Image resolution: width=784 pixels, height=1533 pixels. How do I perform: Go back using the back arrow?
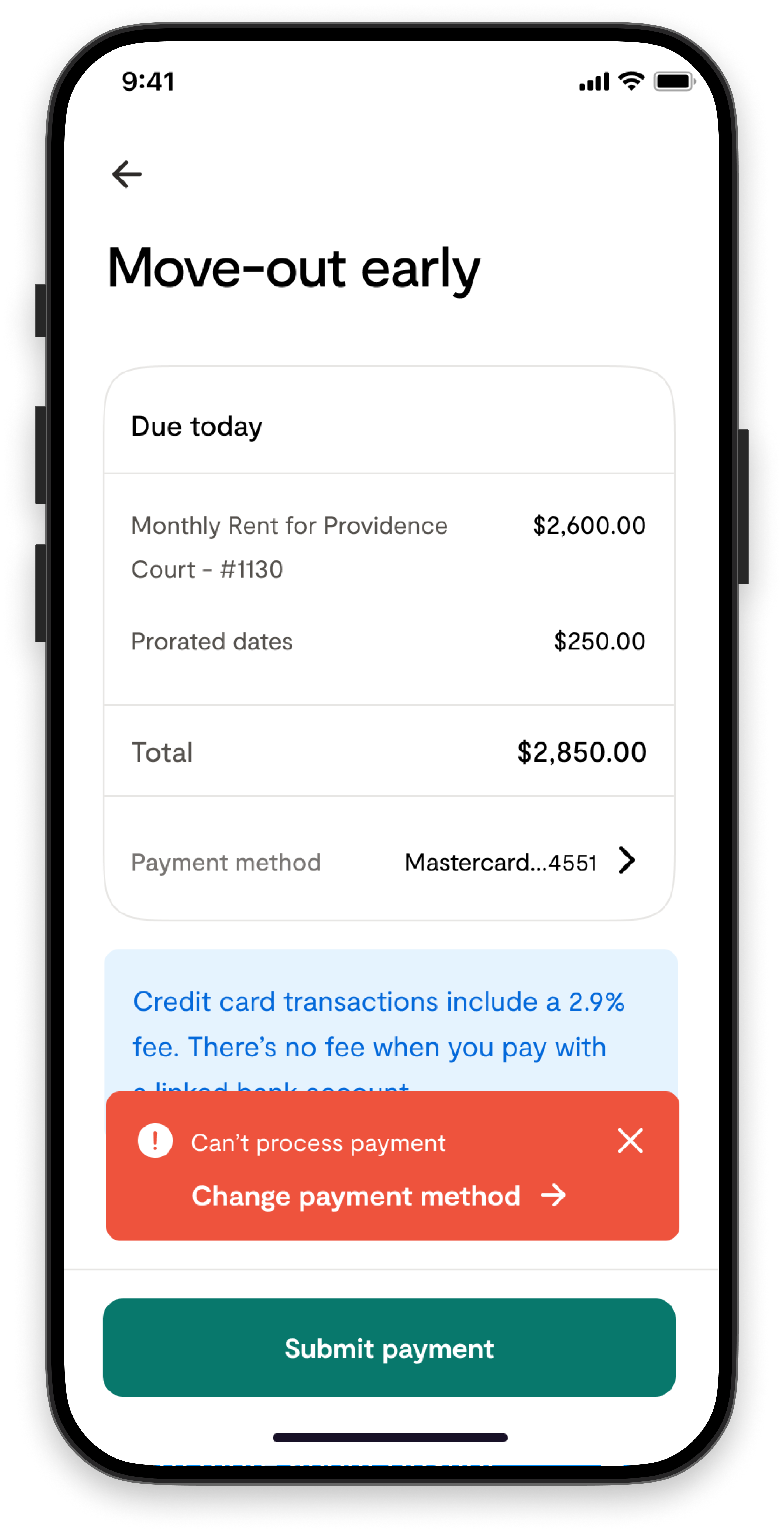(x=127, y=174)
